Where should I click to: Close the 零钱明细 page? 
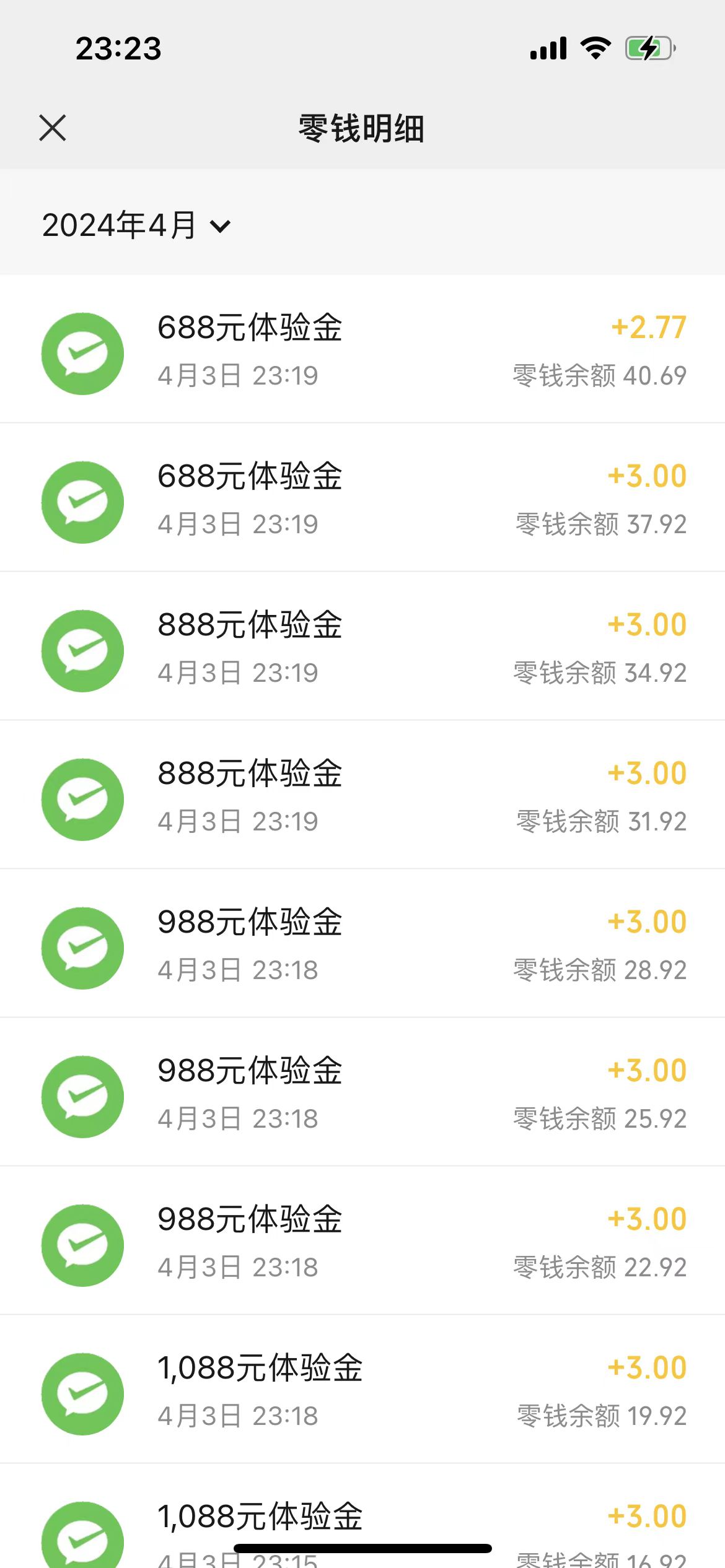click(x=53, y=128)
